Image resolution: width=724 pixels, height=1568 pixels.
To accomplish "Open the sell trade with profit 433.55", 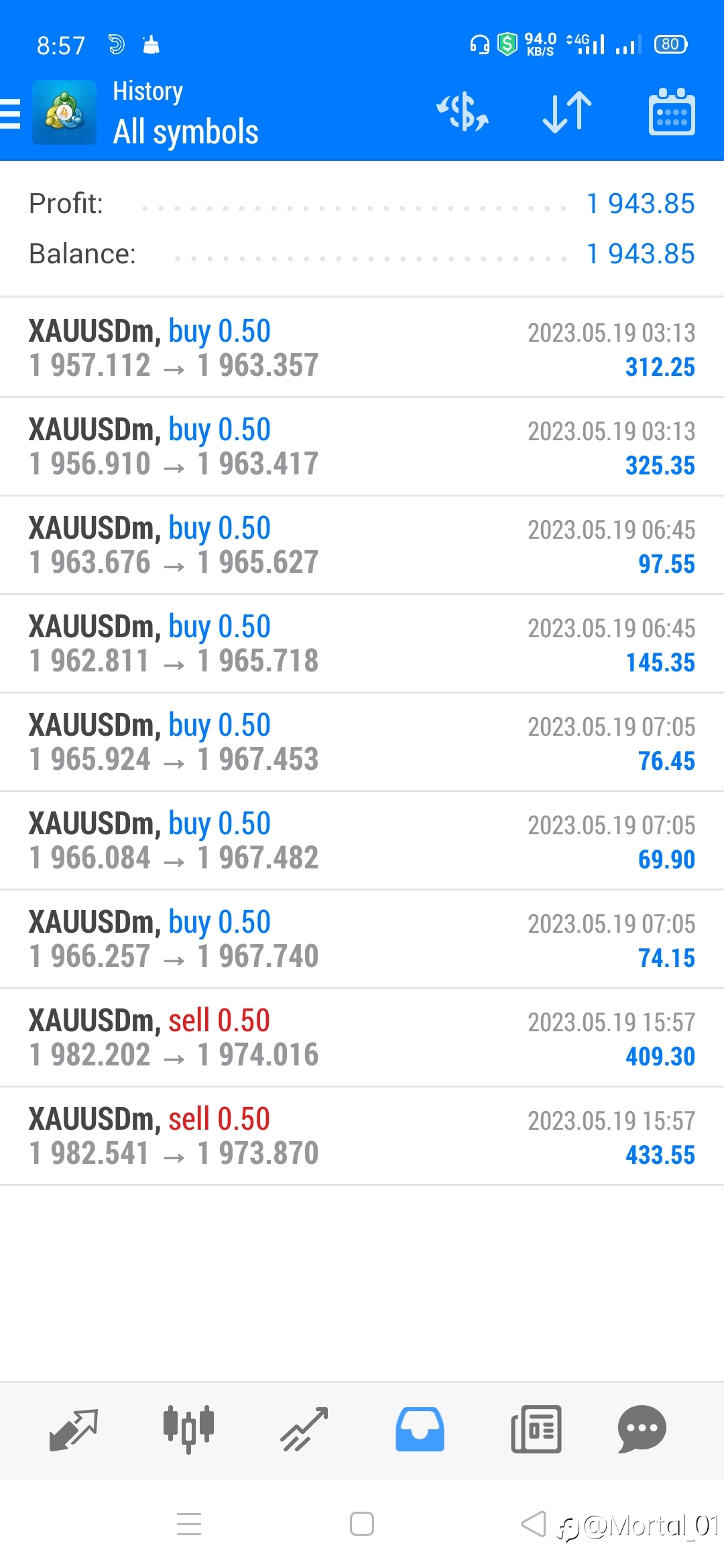I will click(x=362, y=1136).
